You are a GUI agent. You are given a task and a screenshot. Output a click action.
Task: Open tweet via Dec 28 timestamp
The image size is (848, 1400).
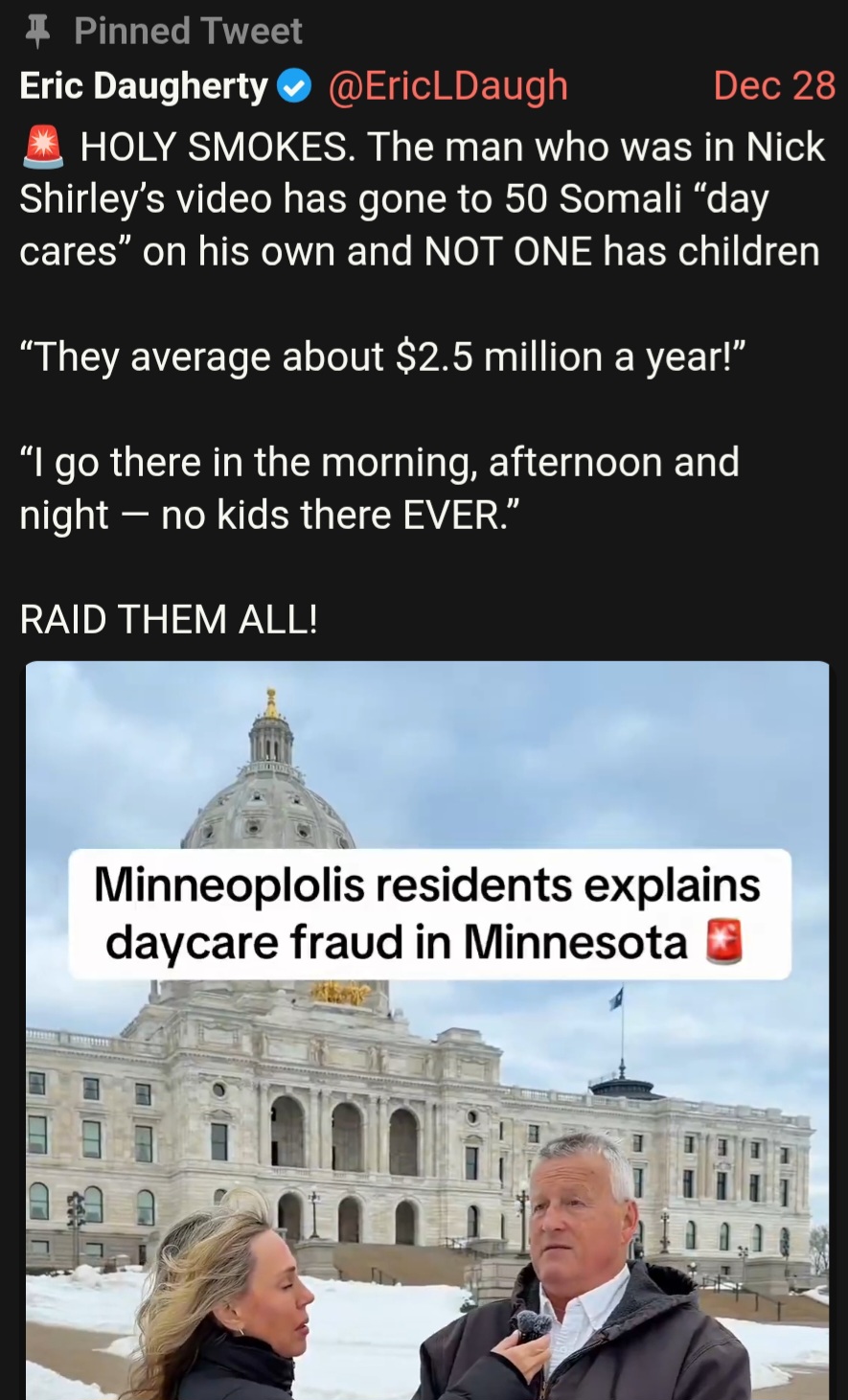click(x=774, y=86)
